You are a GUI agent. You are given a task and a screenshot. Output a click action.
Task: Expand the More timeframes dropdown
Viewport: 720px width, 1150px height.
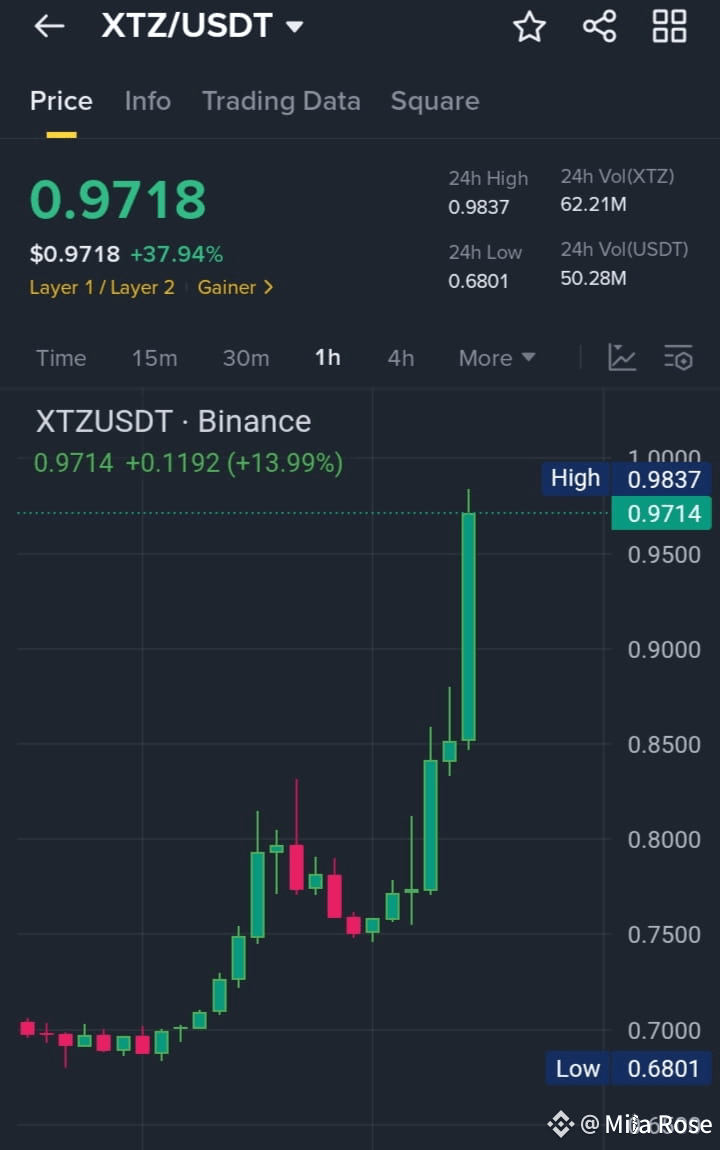496,357
